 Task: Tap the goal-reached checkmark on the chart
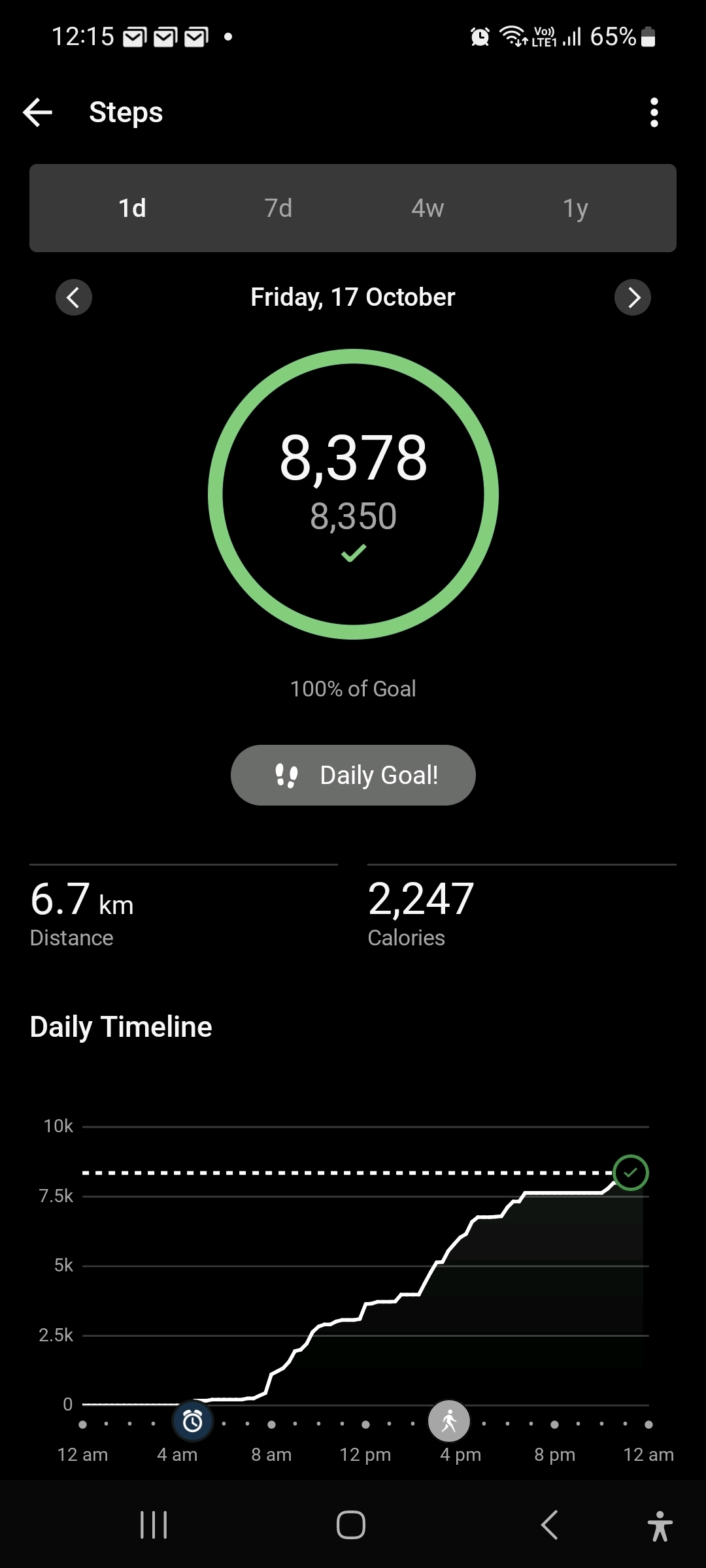[630, 1173]
